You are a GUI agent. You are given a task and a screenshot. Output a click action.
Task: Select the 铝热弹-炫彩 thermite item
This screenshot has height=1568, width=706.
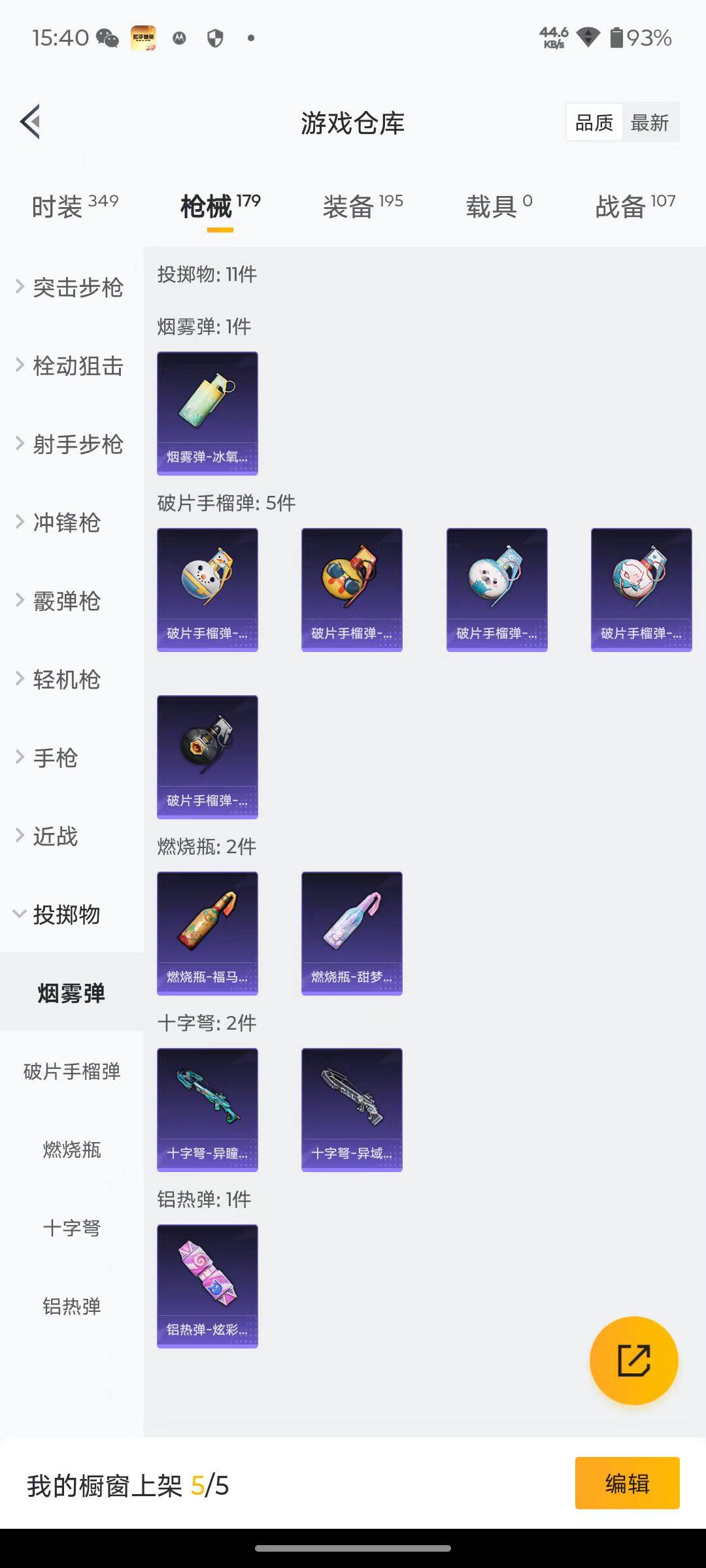tap(207, 1286)
